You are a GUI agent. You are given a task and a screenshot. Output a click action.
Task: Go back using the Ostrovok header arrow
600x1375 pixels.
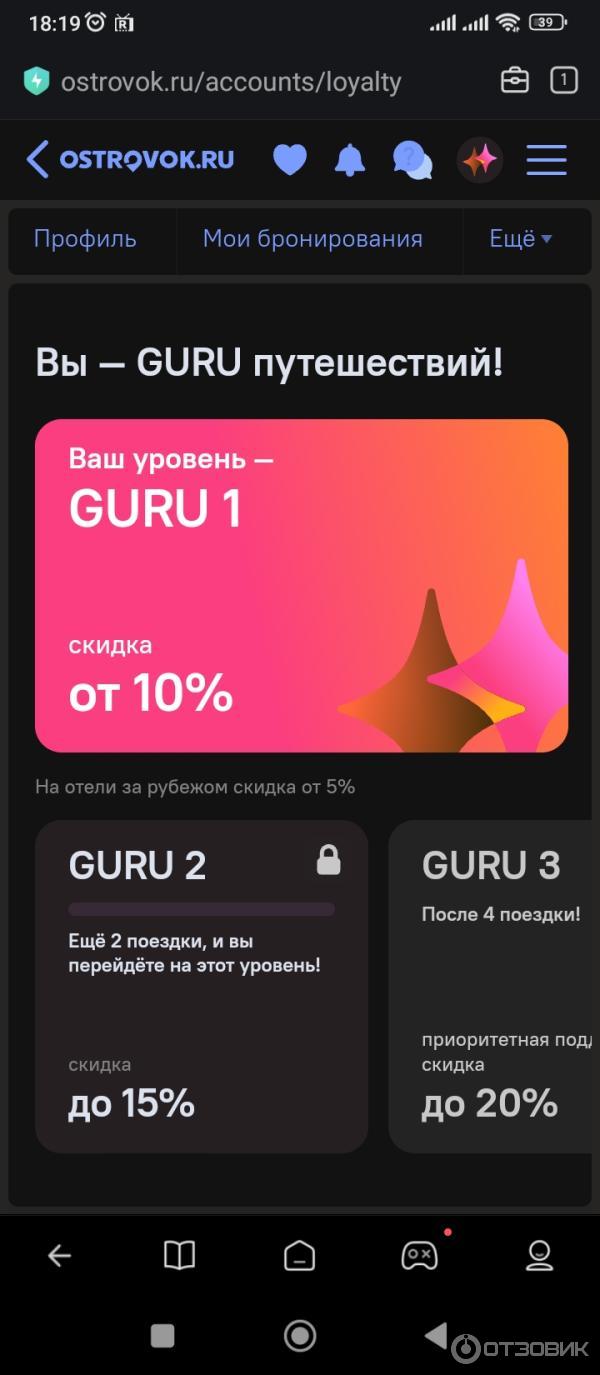click(38, 160)
